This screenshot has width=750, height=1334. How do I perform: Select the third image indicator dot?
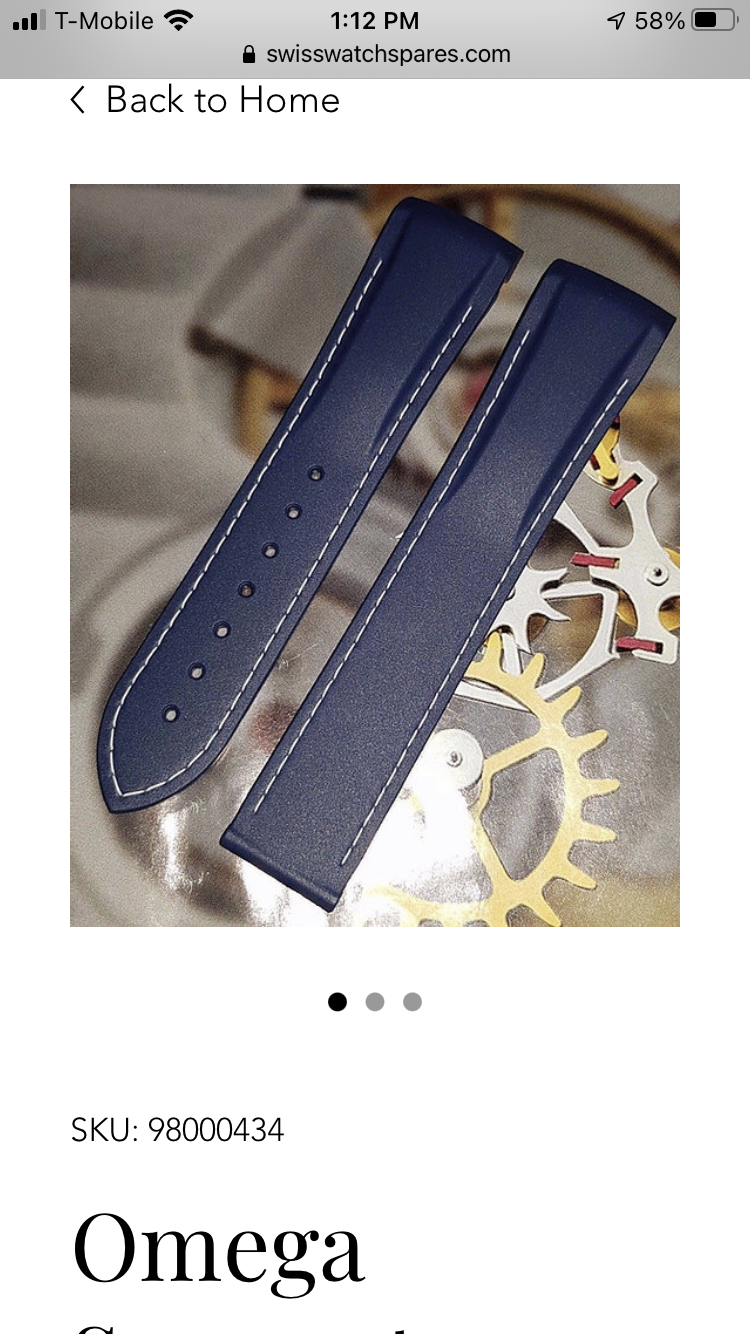412,1001
